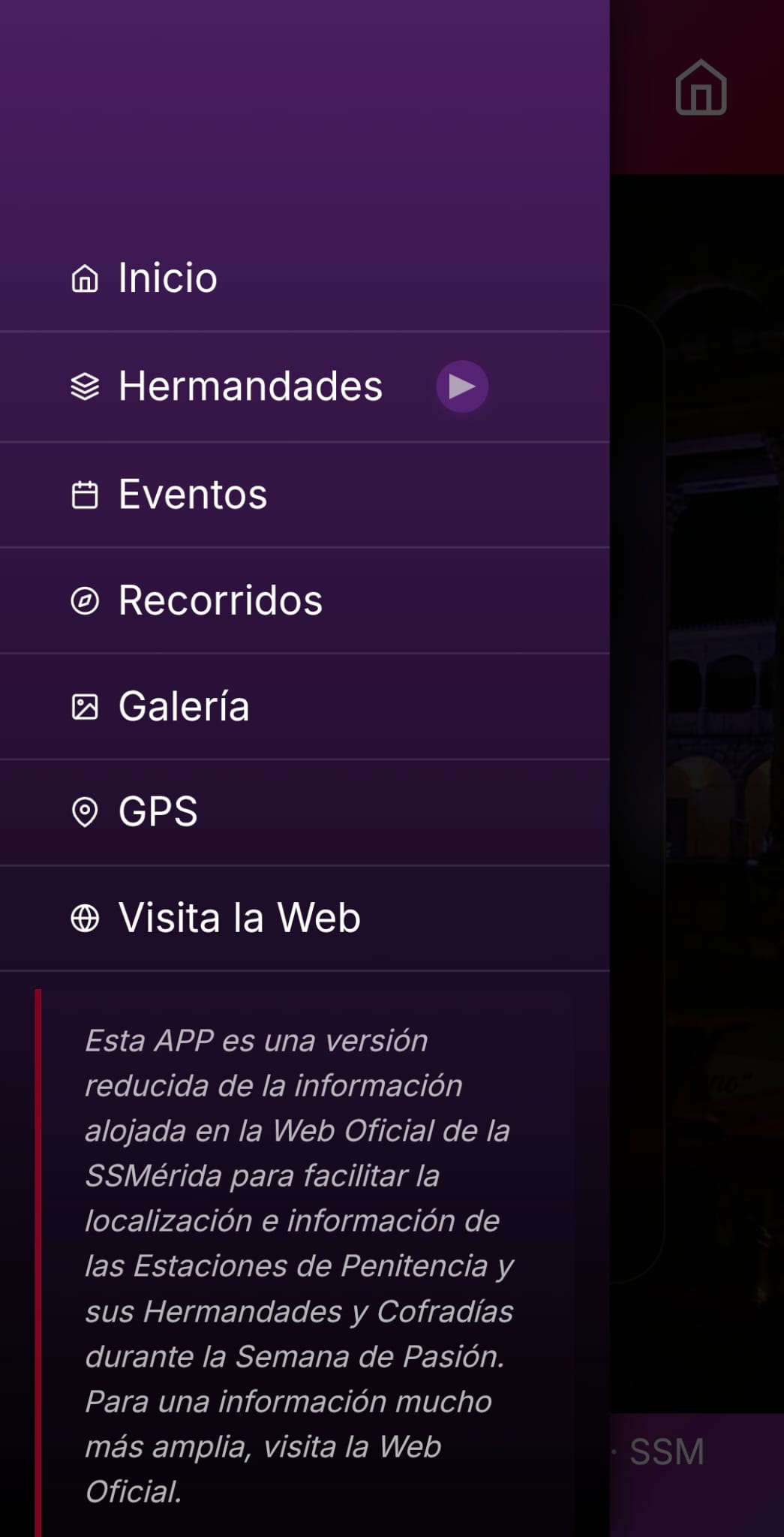
Task: Select Visita la Web
Action: tap(239, 918)
